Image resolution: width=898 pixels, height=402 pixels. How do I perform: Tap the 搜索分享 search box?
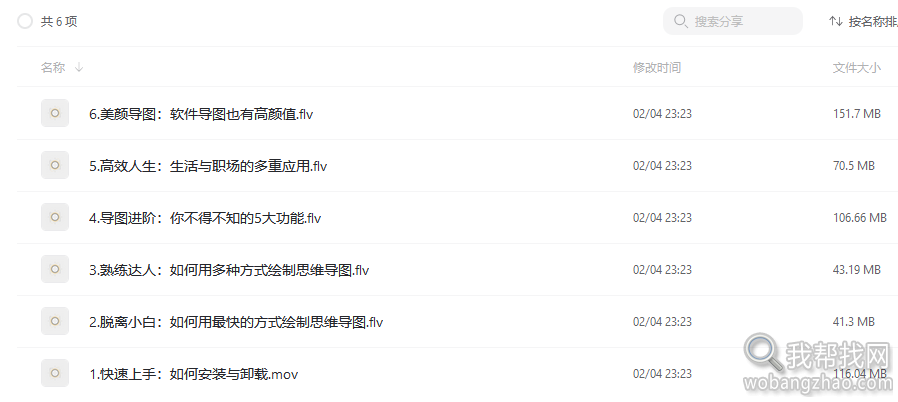click(x=732, y=21)
